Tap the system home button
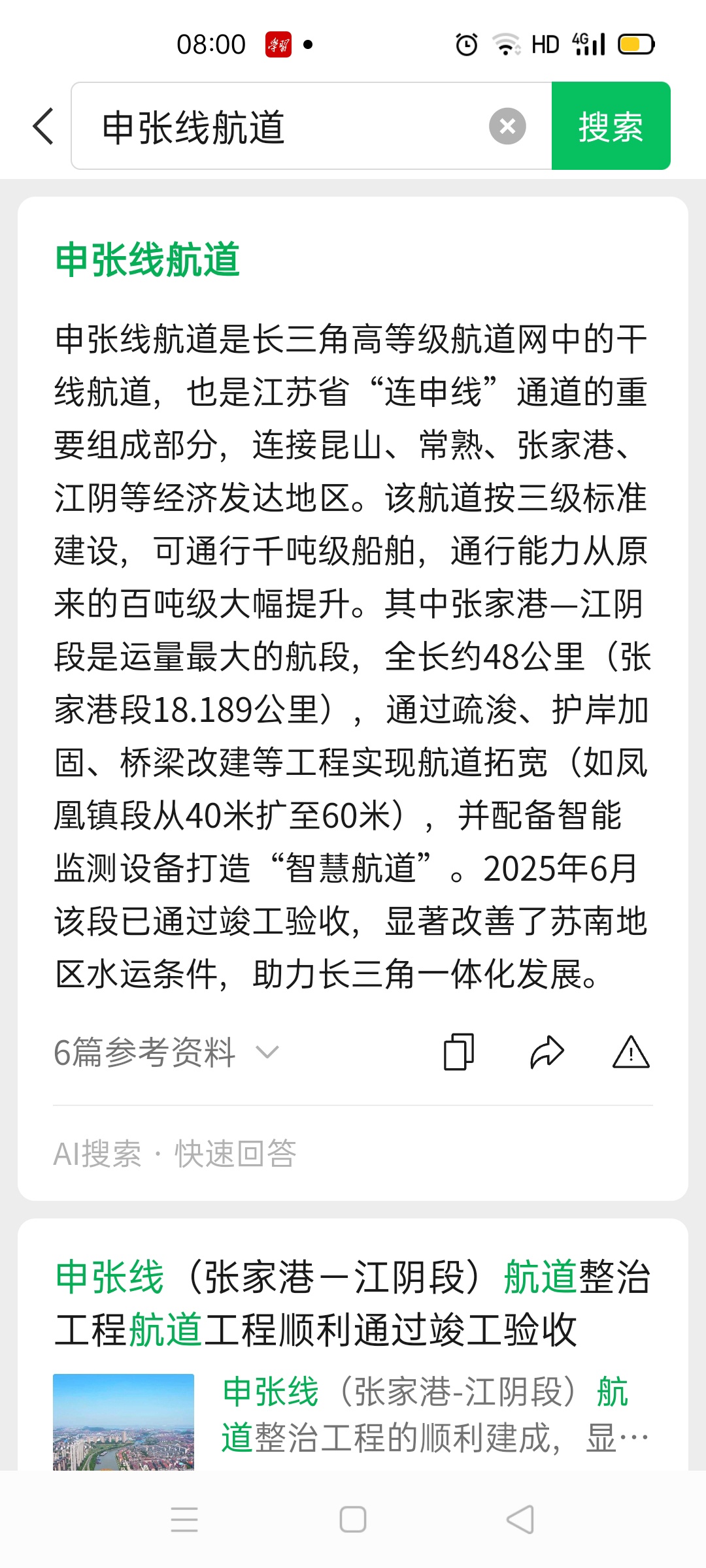Screen dimensions: 706x1568 click(x=353, y=1519)
